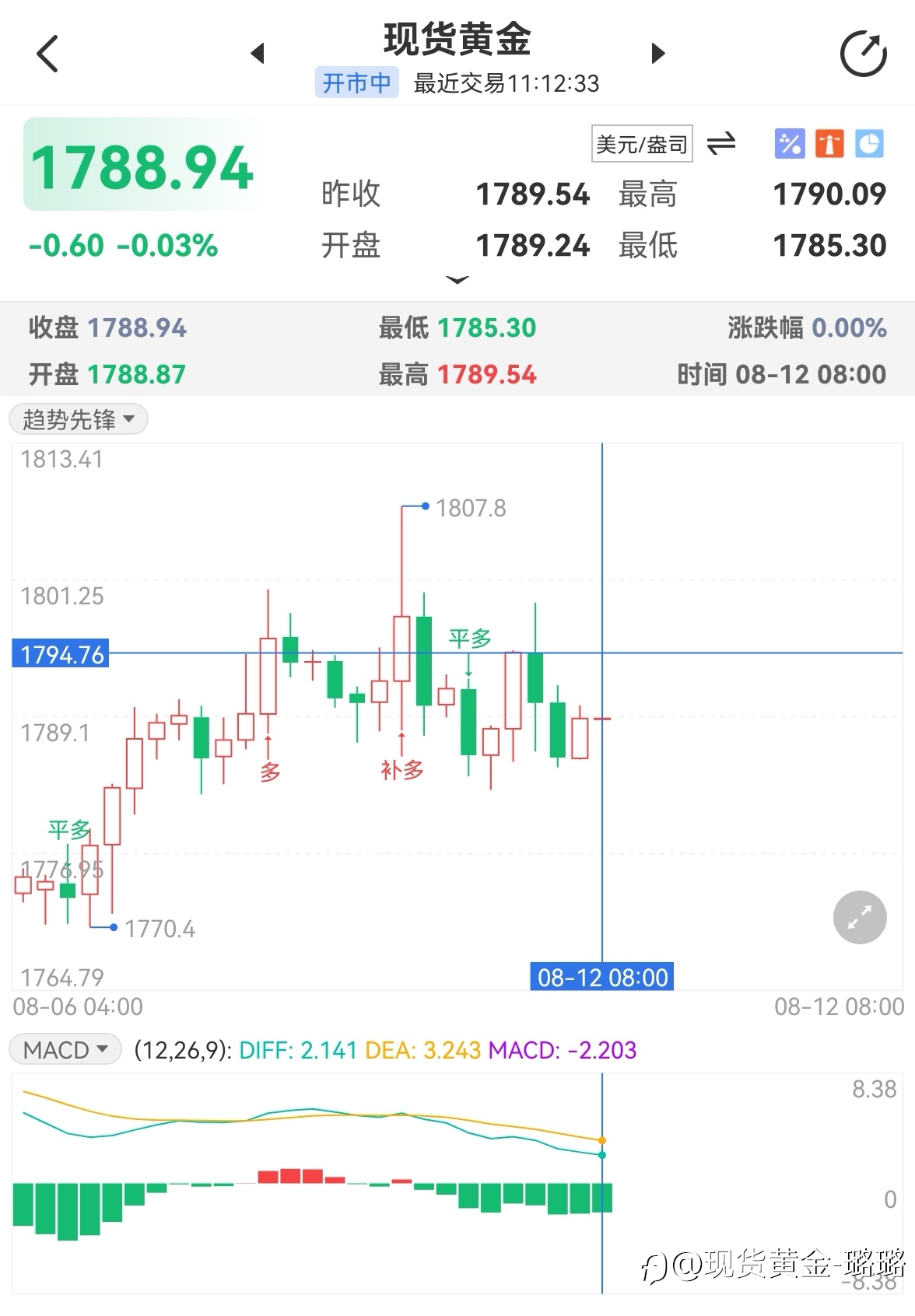Tap the 美元/盎司 unit button
This screenshot has height=1316, width=915.
point(642,144)
